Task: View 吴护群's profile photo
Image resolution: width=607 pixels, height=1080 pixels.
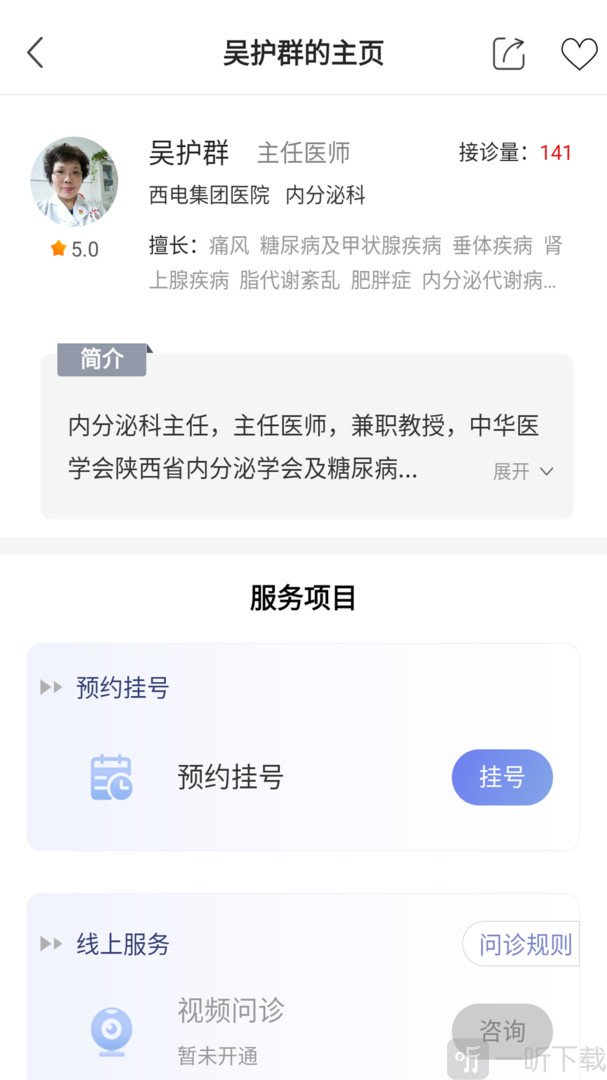Action: click(74, 182)
